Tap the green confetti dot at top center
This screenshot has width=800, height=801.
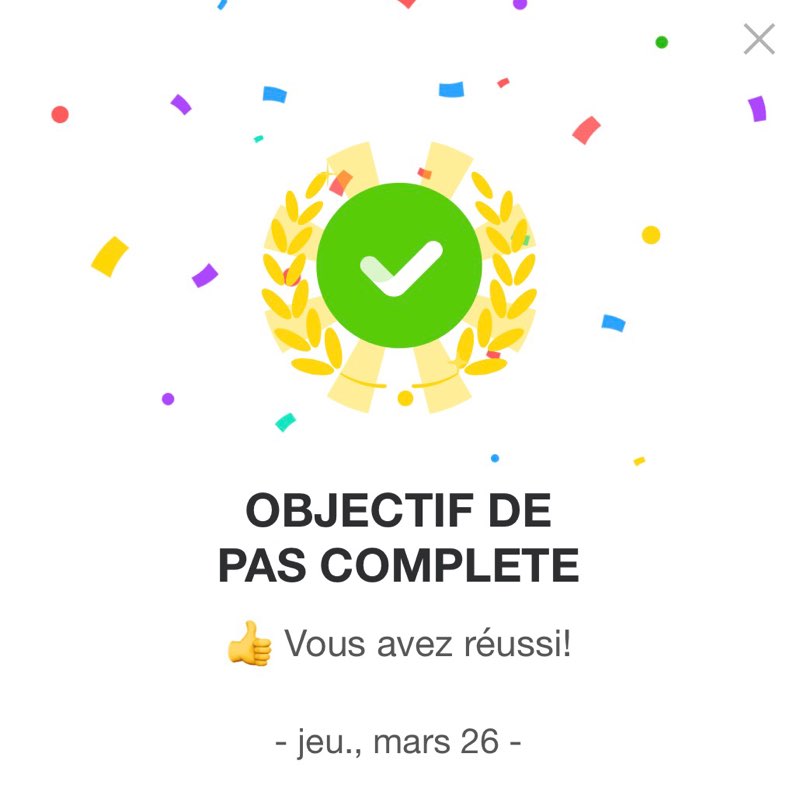[x=661, y=41]
